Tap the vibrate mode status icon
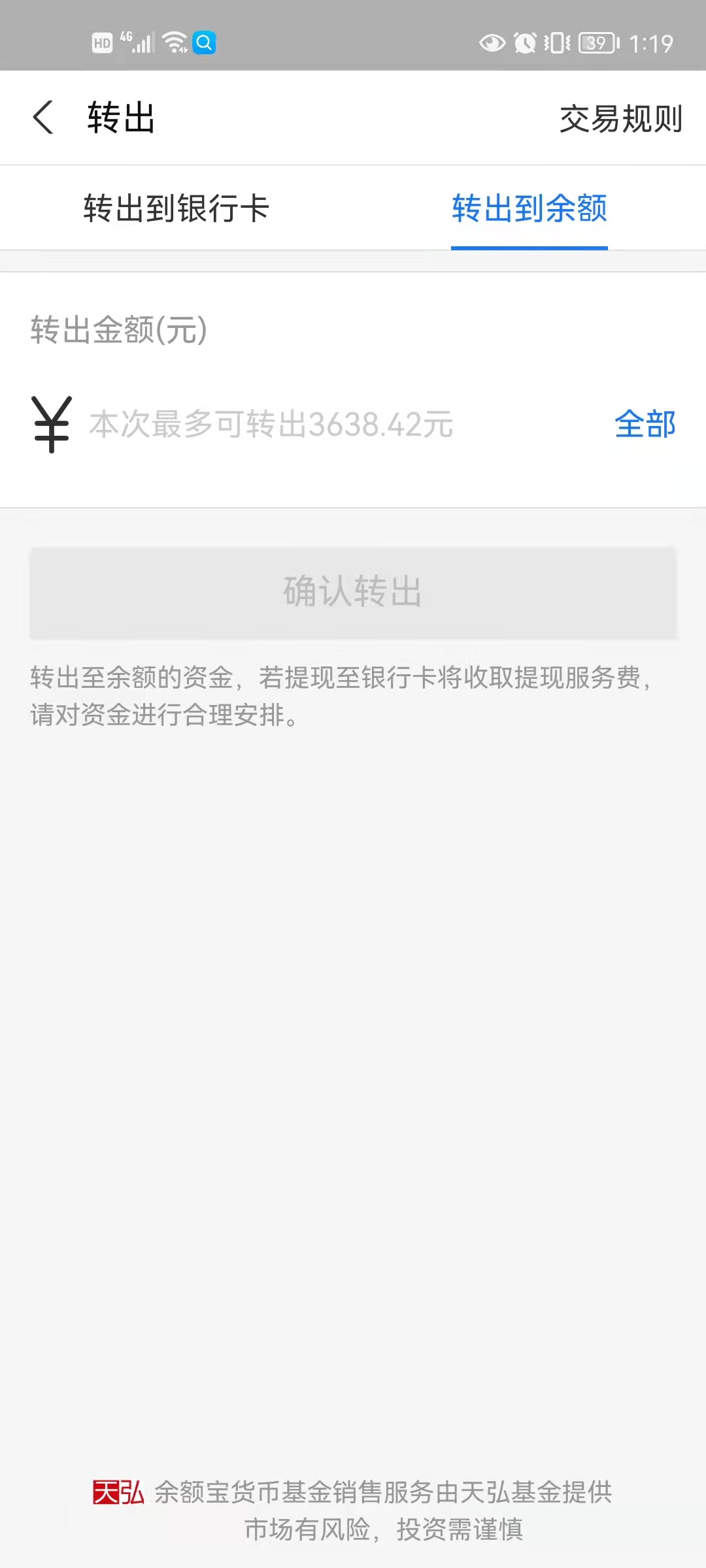Screen dimensions: 706x1568 pos(556,42)
